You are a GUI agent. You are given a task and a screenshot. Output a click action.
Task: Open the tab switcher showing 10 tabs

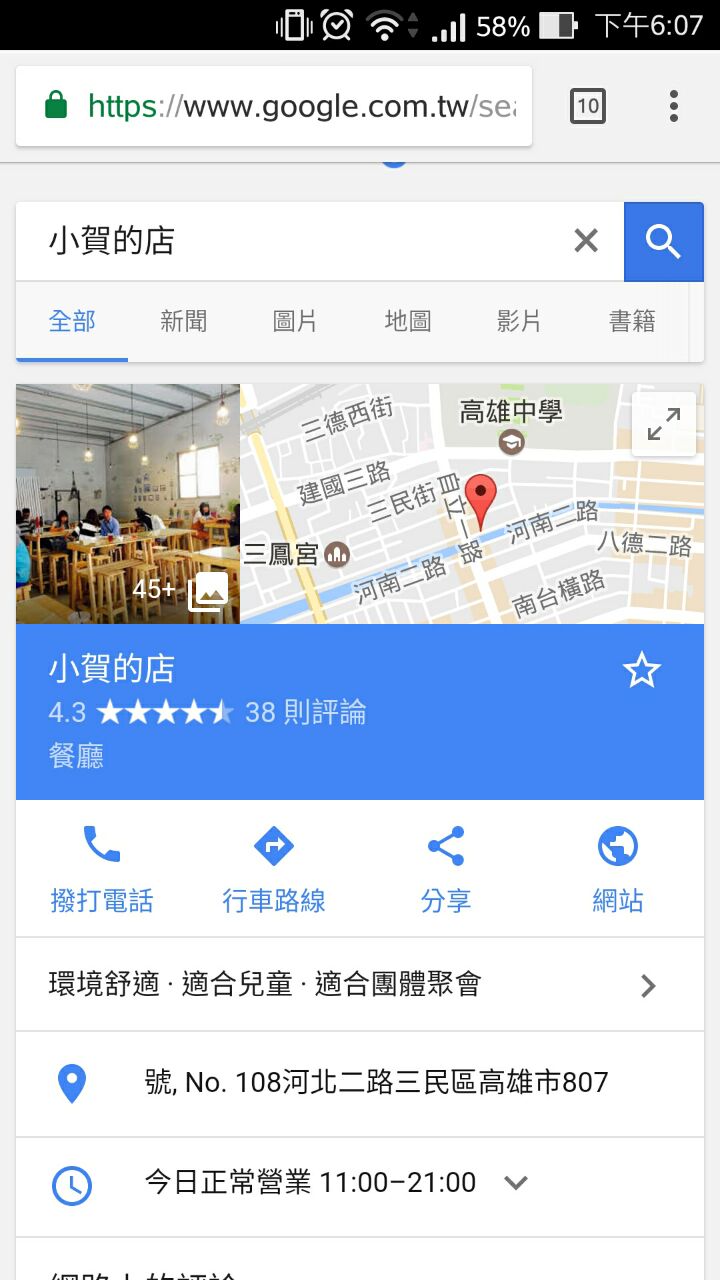(x=588, y=106)
